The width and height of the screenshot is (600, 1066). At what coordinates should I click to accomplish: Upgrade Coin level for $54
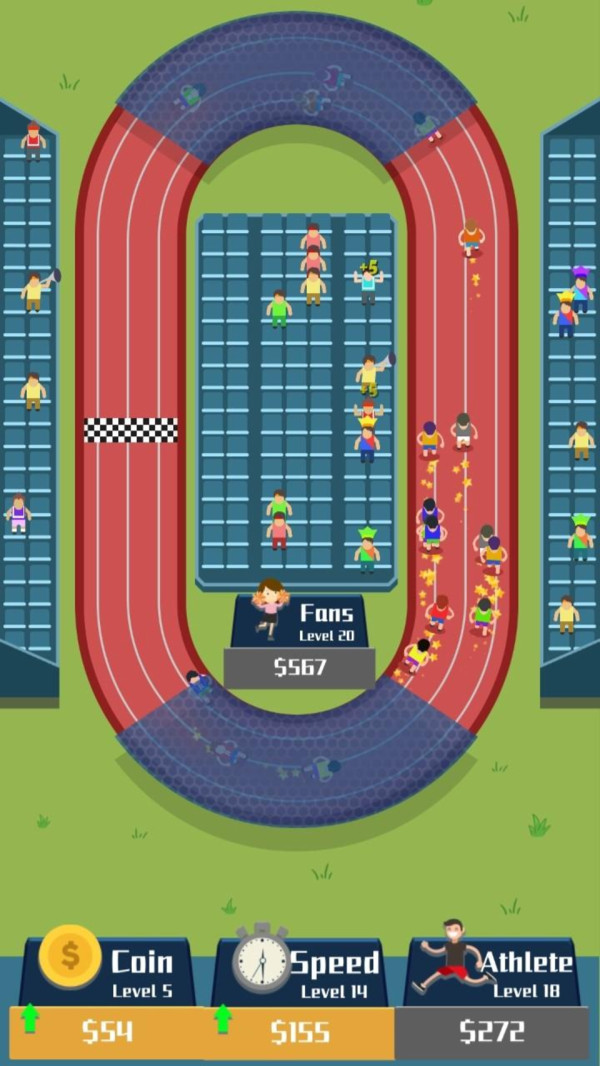[x=105, y=1031]
